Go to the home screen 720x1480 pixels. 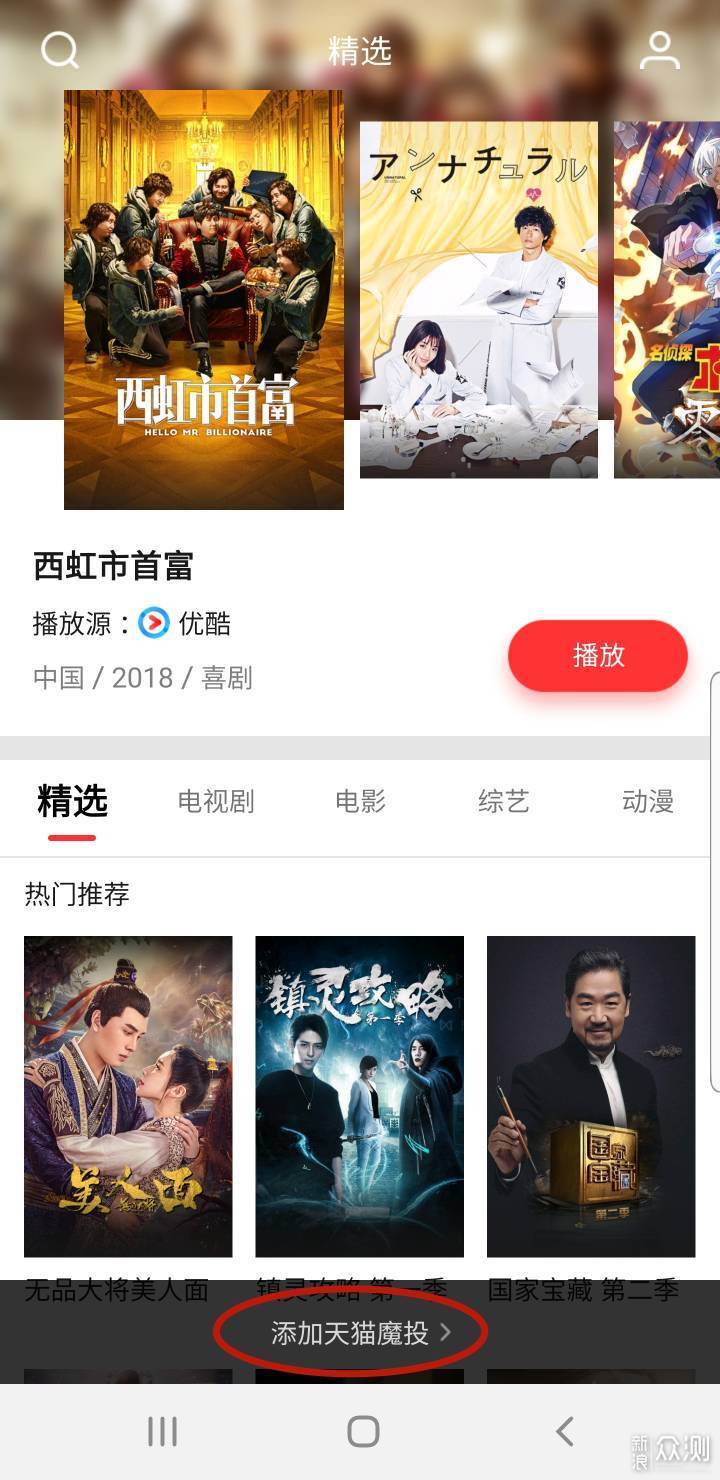coord(363,1431)
